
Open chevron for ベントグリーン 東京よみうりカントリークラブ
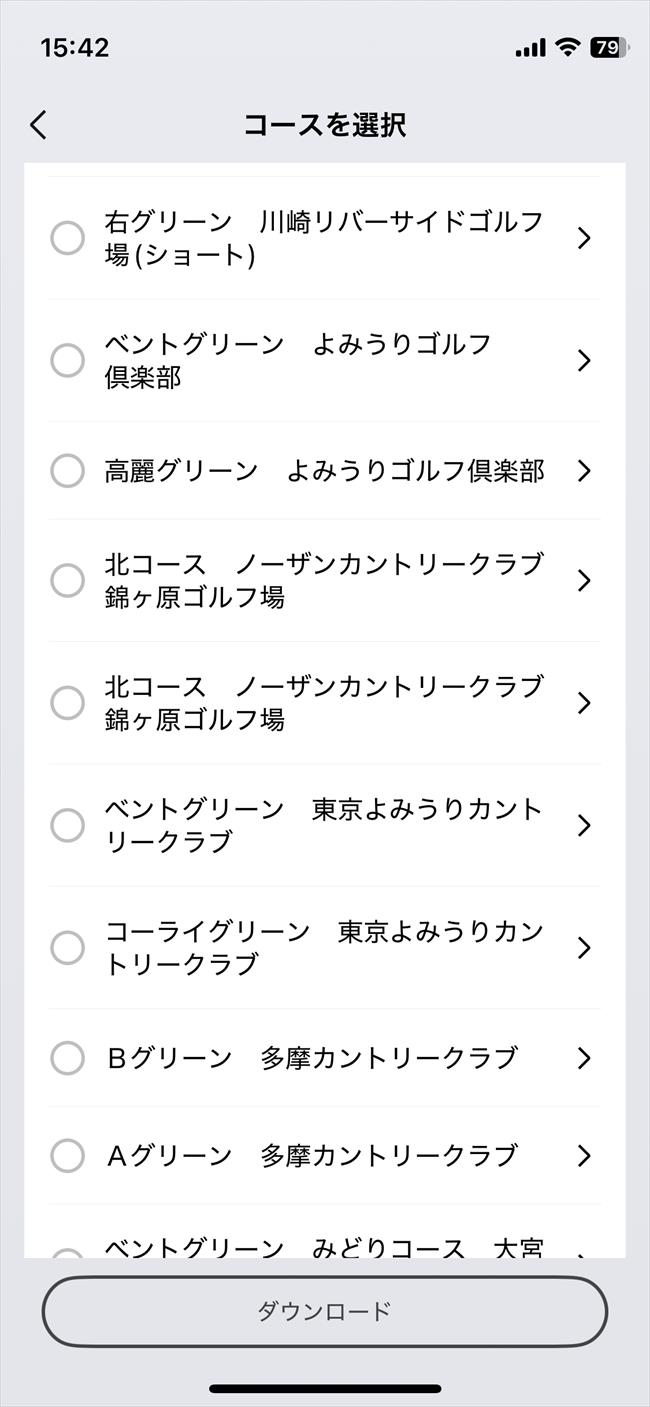click(x=585, y=825)
